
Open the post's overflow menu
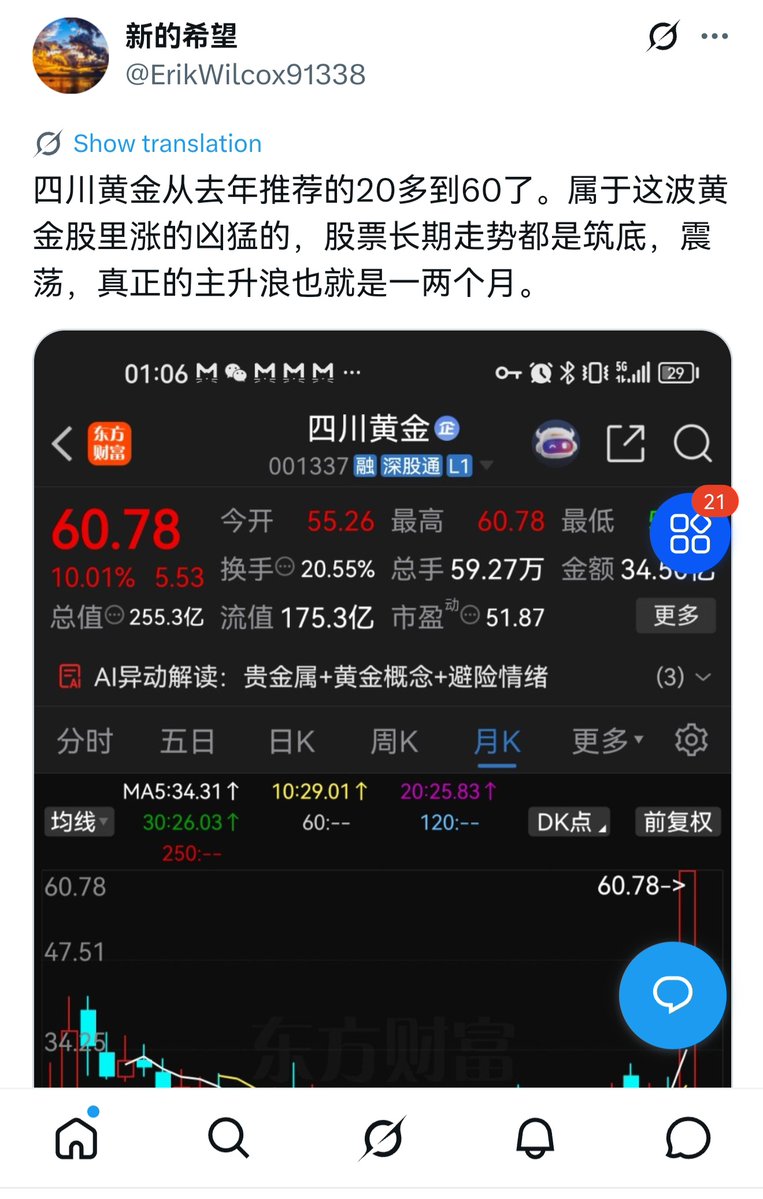click(x=715, y=36)
